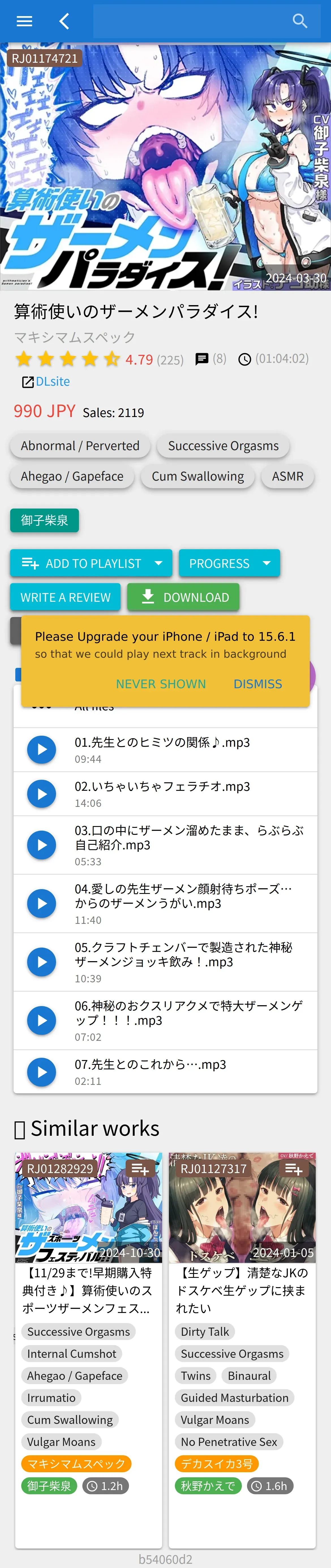
Task: Select the Cum Swallowing tag chip below the title
Action: 197,476
